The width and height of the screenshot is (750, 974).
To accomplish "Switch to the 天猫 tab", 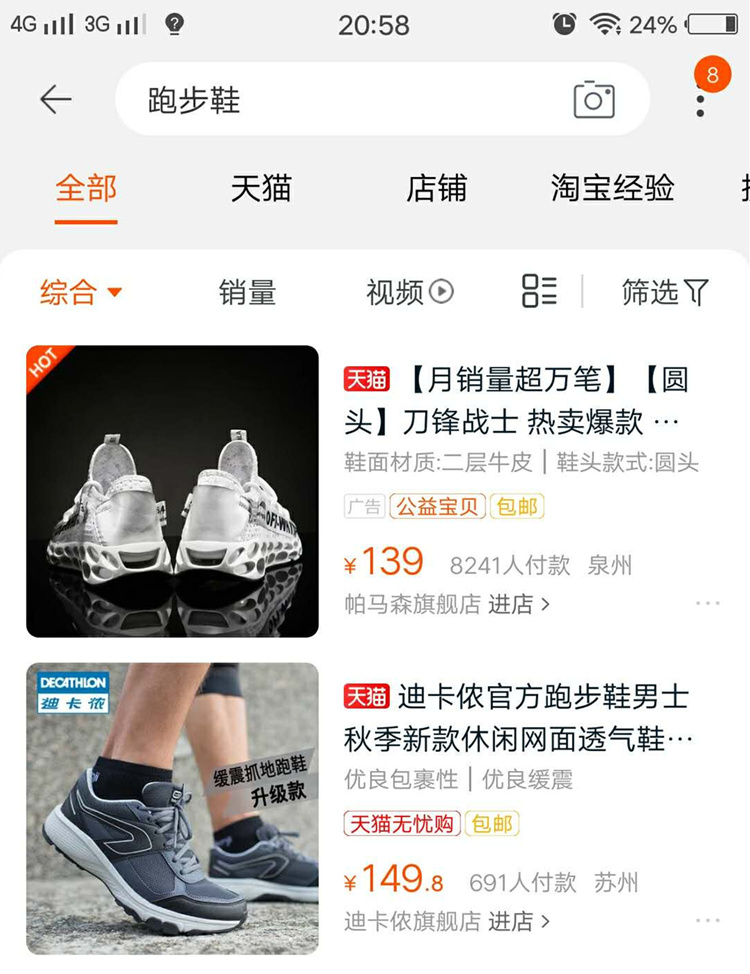I will point(260,188).
